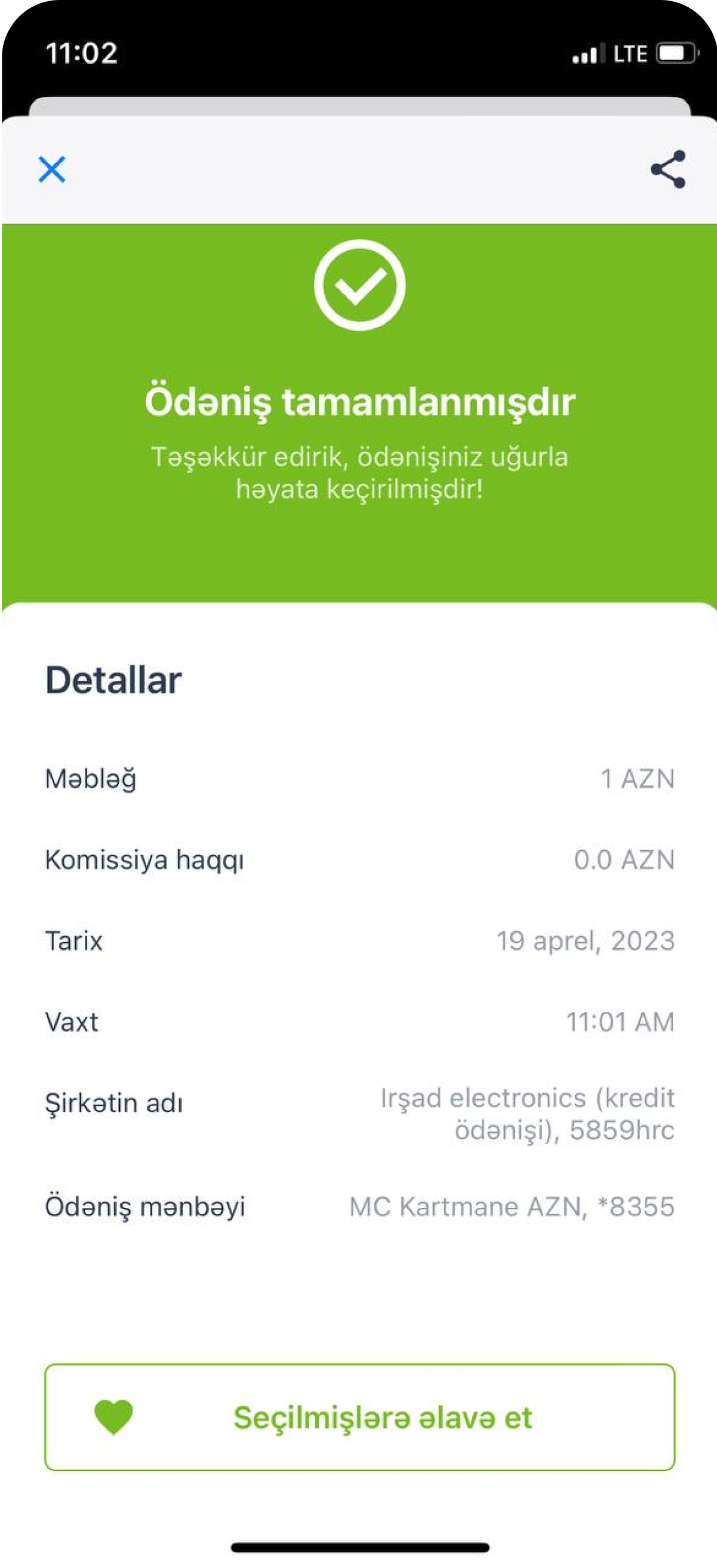Tap the clock showing 11:02

(x=82, y=54)
